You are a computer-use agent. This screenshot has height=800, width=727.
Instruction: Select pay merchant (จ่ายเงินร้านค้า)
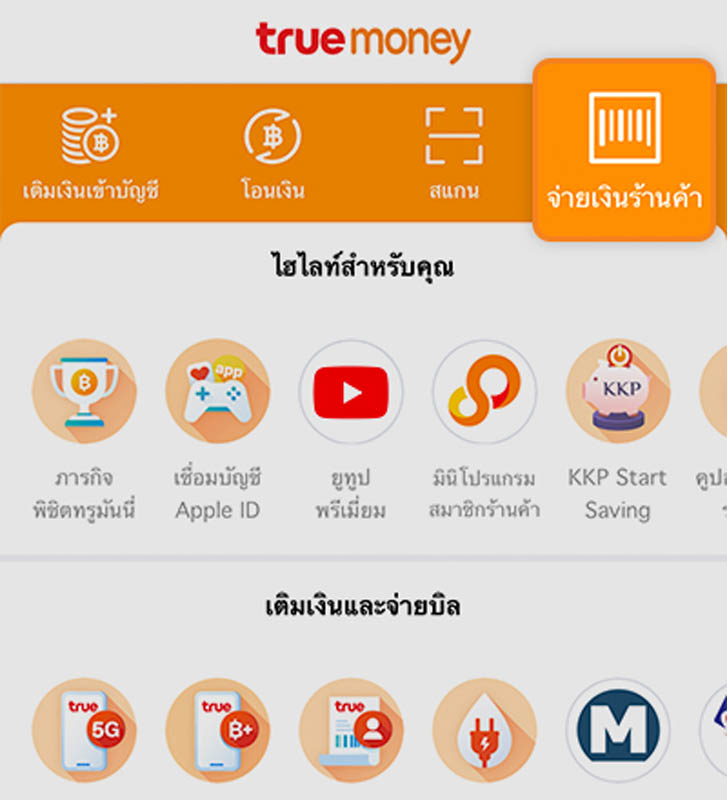(624, 150)
